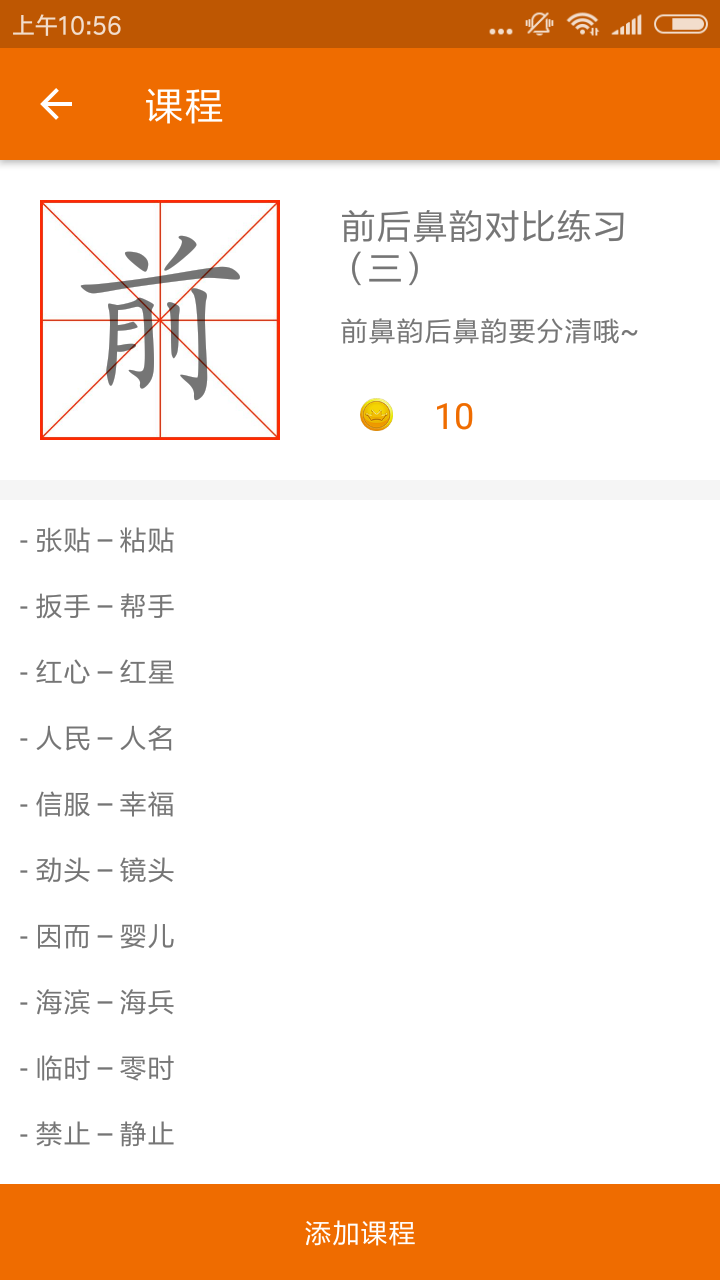Tap the 前 character practice card
This screenshot has height=1280, width=720.
(158, 318)
